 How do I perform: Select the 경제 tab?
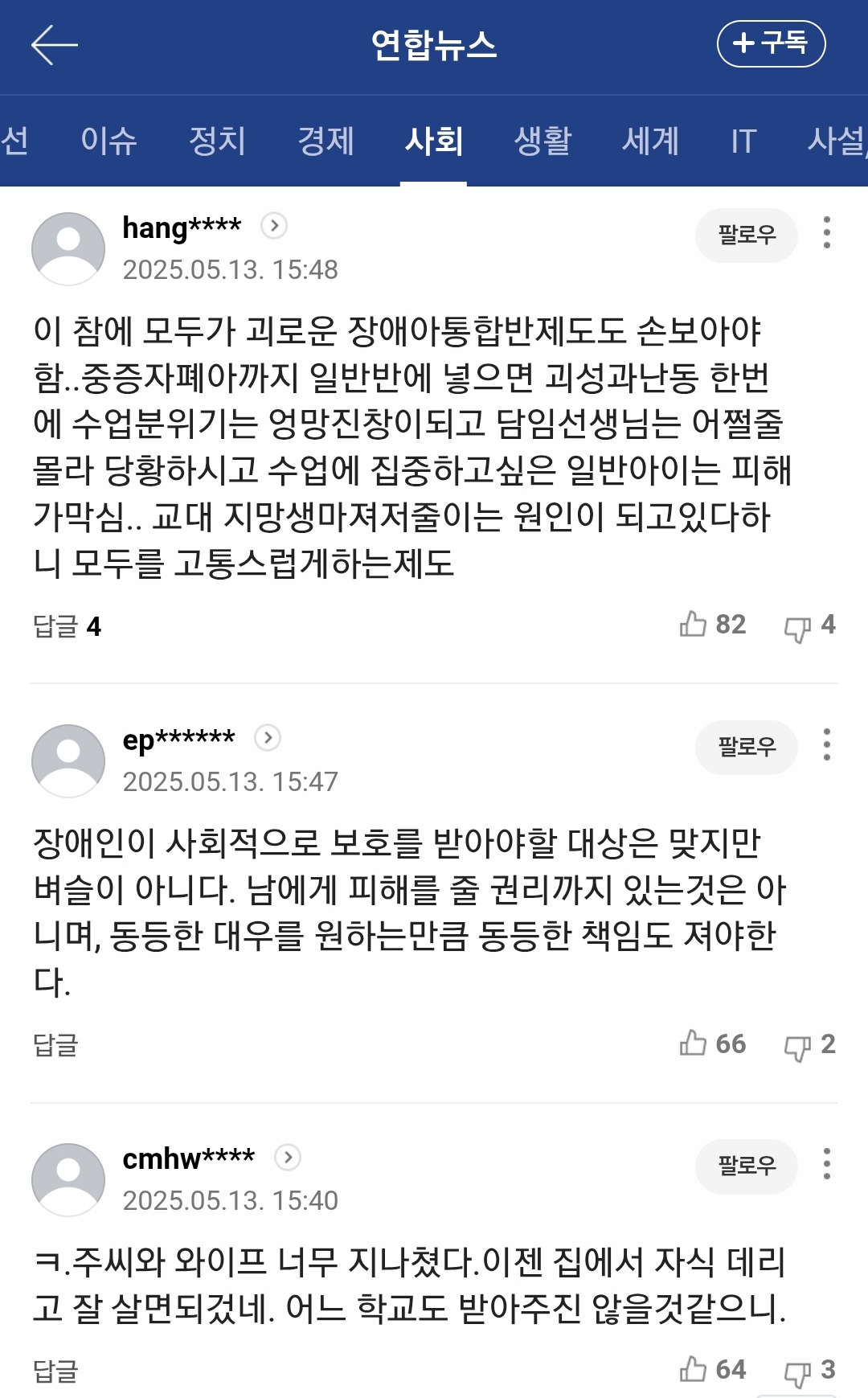[x=325, y=141]
